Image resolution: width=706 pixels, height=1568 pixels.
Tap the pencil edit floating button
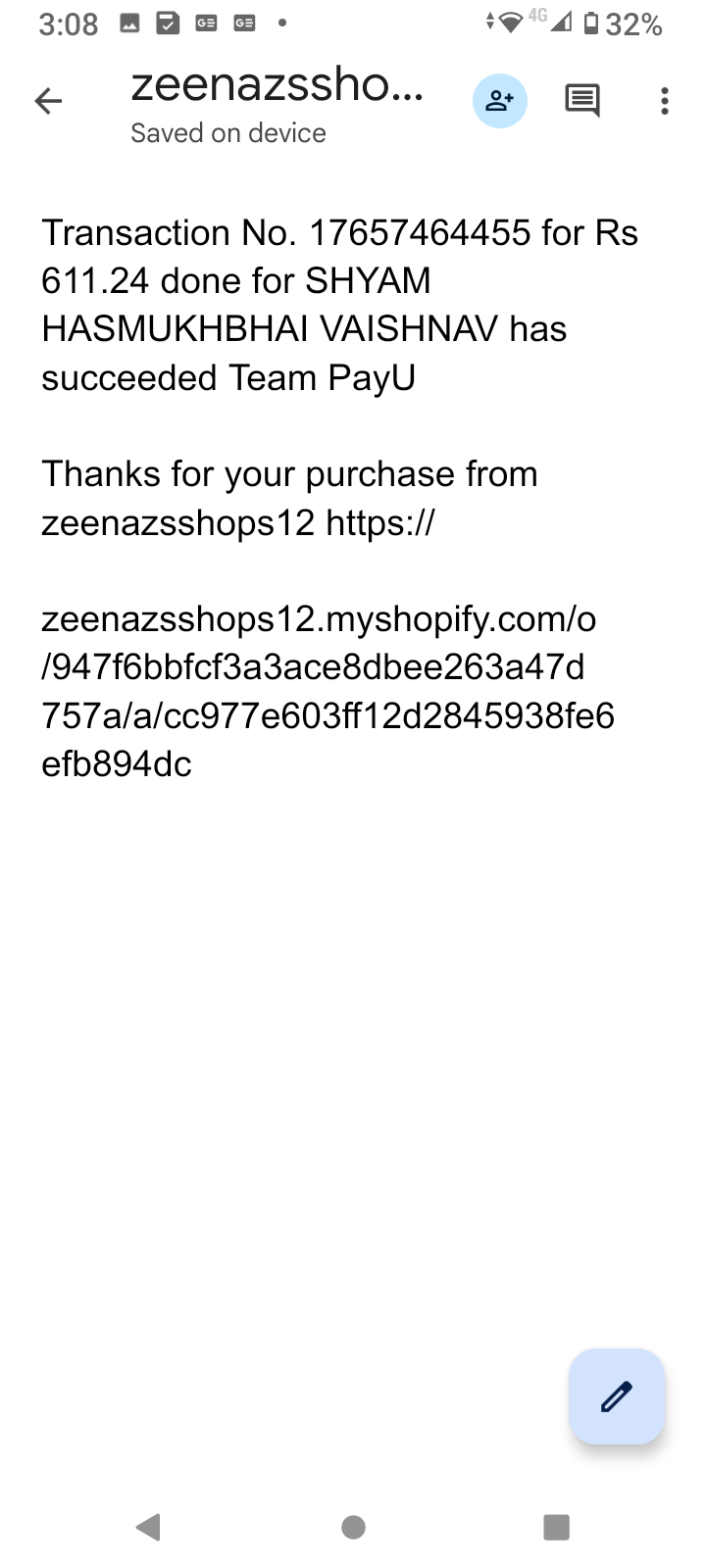(x=617, y=1396)
